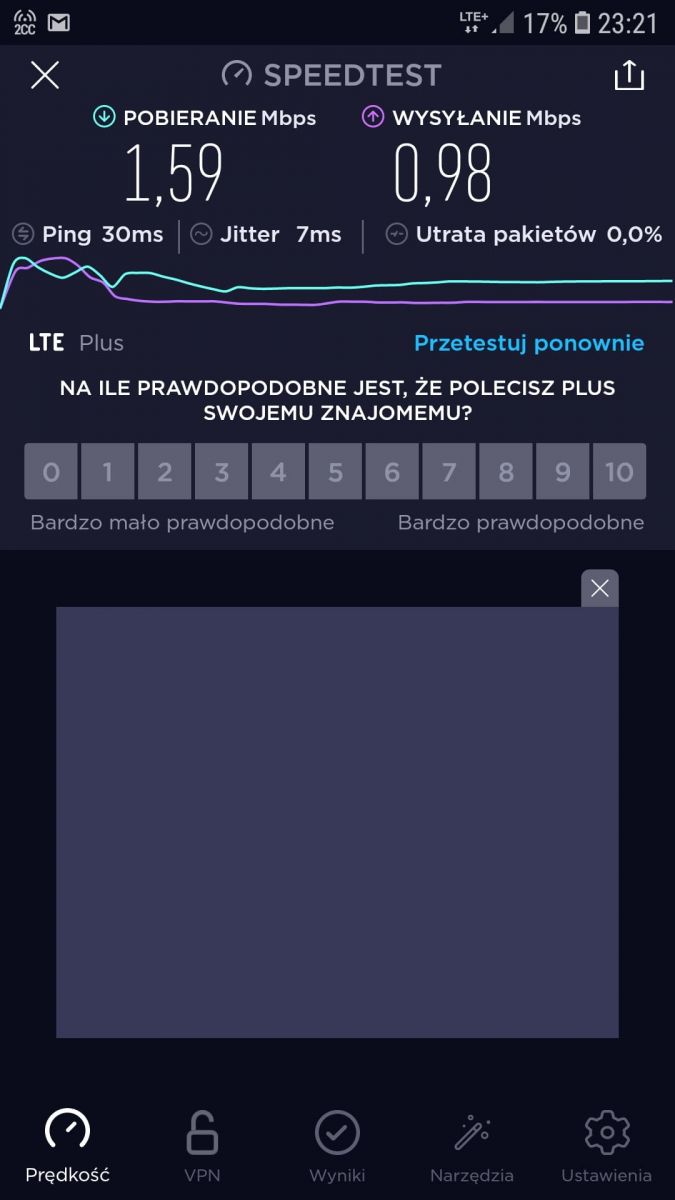Close the speed test result screen
The image size is (675, 1200).
pyautogui.click(x=45, y=75)
